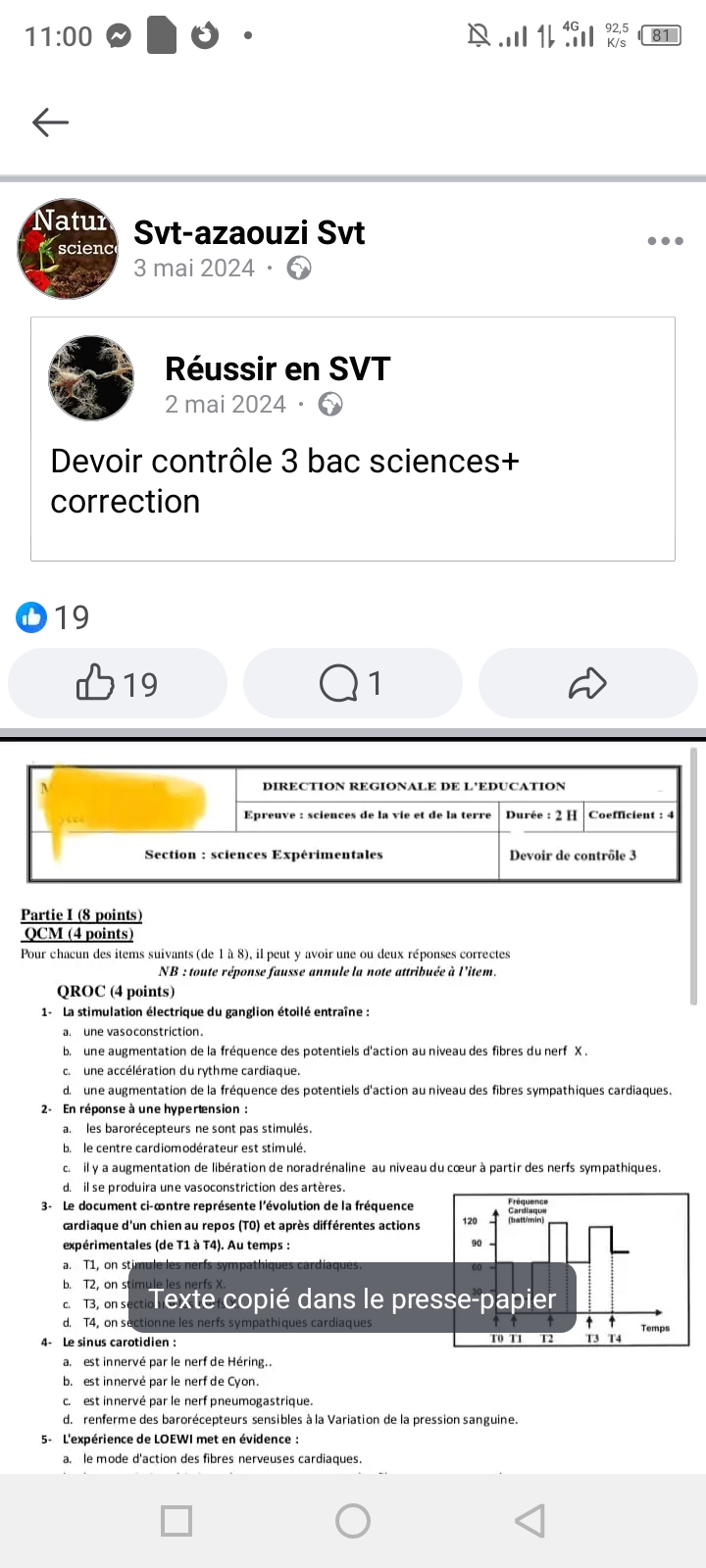Viewport: 706px width, 1568px height.
Task: Open comments on this post
Action: click(x=352, y=683)
